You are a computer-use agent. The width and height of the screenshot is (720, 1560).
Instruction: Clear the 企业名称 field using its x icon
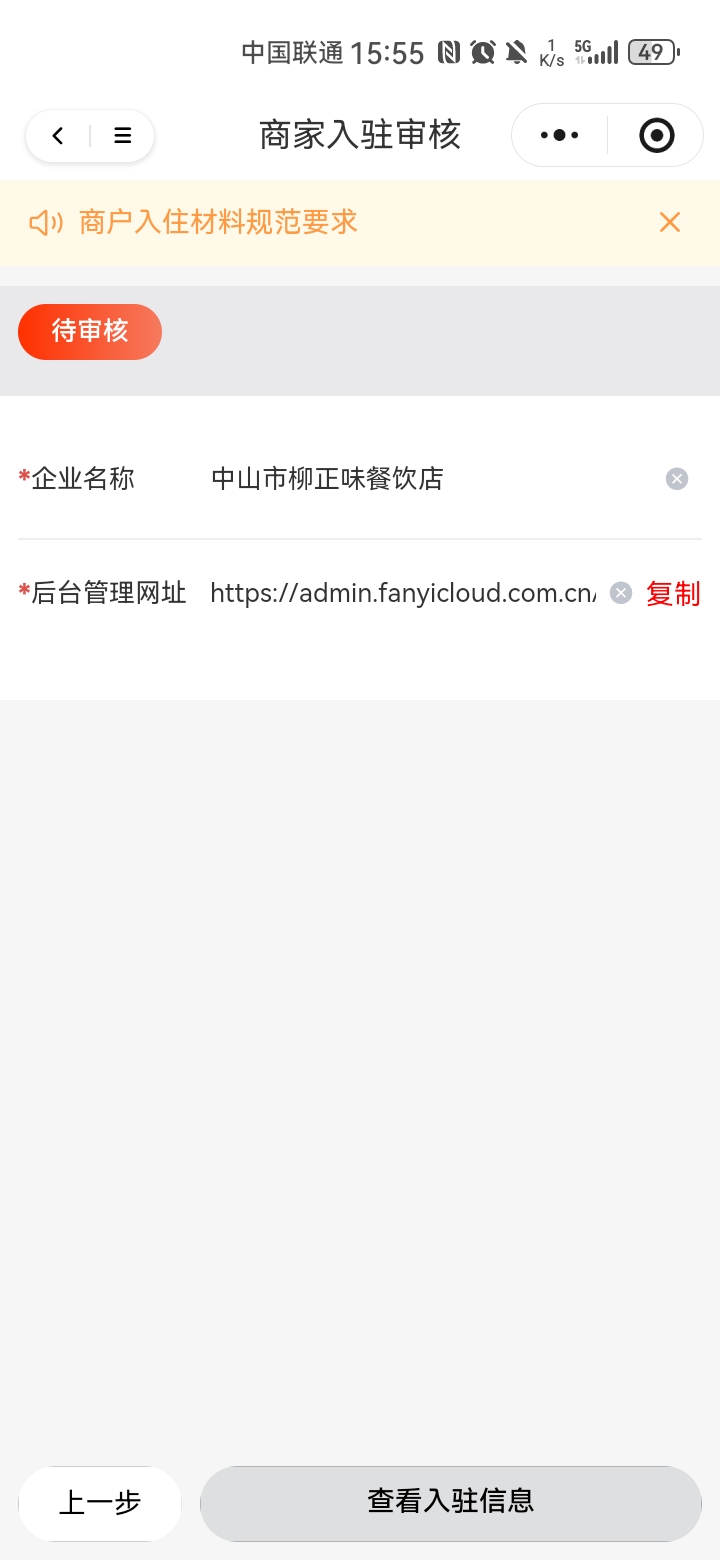point(676,478)
